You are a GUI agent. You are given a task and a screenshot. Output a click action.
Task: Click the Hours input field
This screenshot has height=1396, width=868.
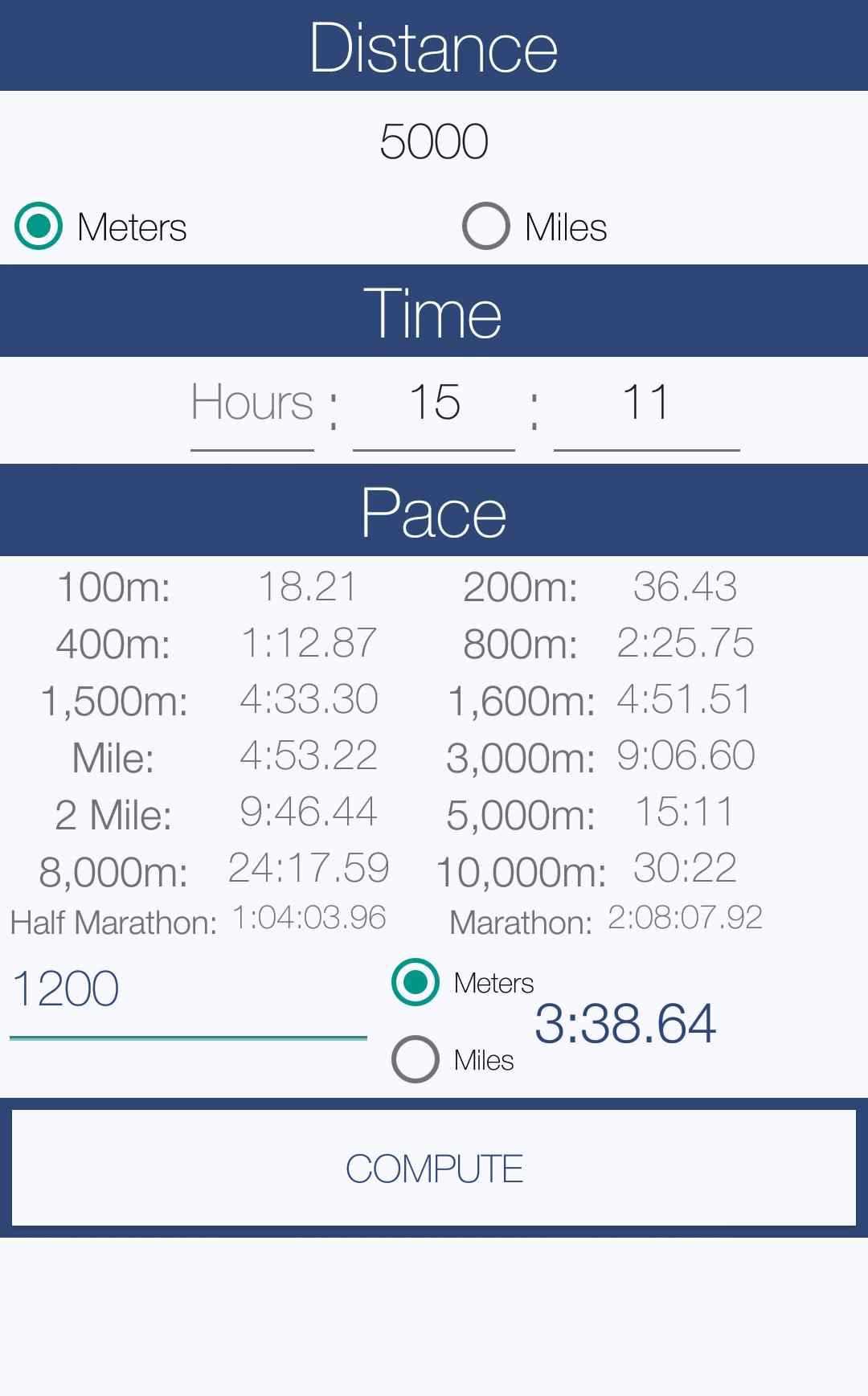(252, 403)
